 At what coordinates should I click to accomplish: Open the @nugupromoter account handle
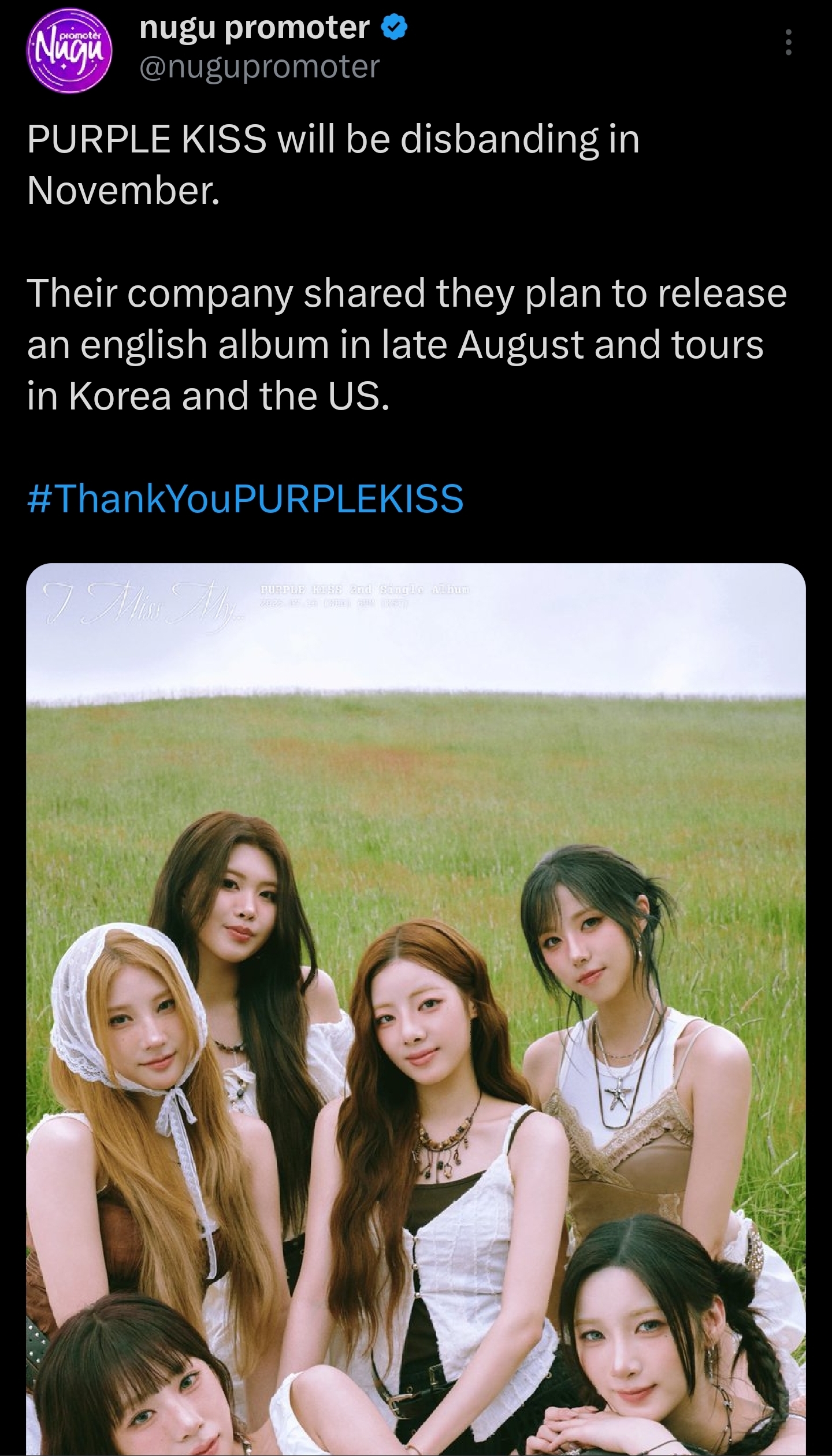[x=259, y=67]
